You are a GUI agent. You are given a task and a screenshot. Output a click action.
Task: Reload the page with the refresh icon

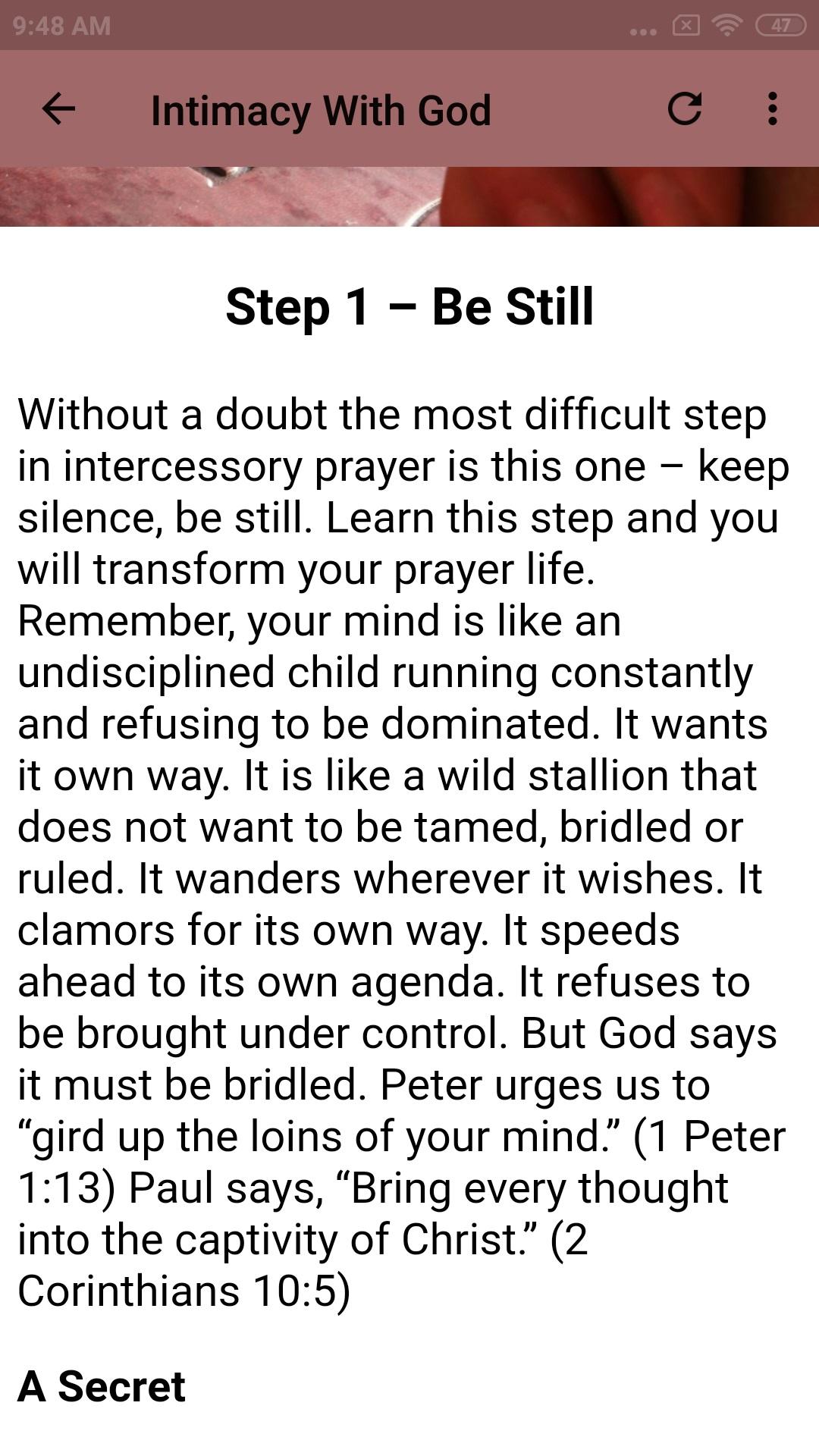click(x=684, y=108)
